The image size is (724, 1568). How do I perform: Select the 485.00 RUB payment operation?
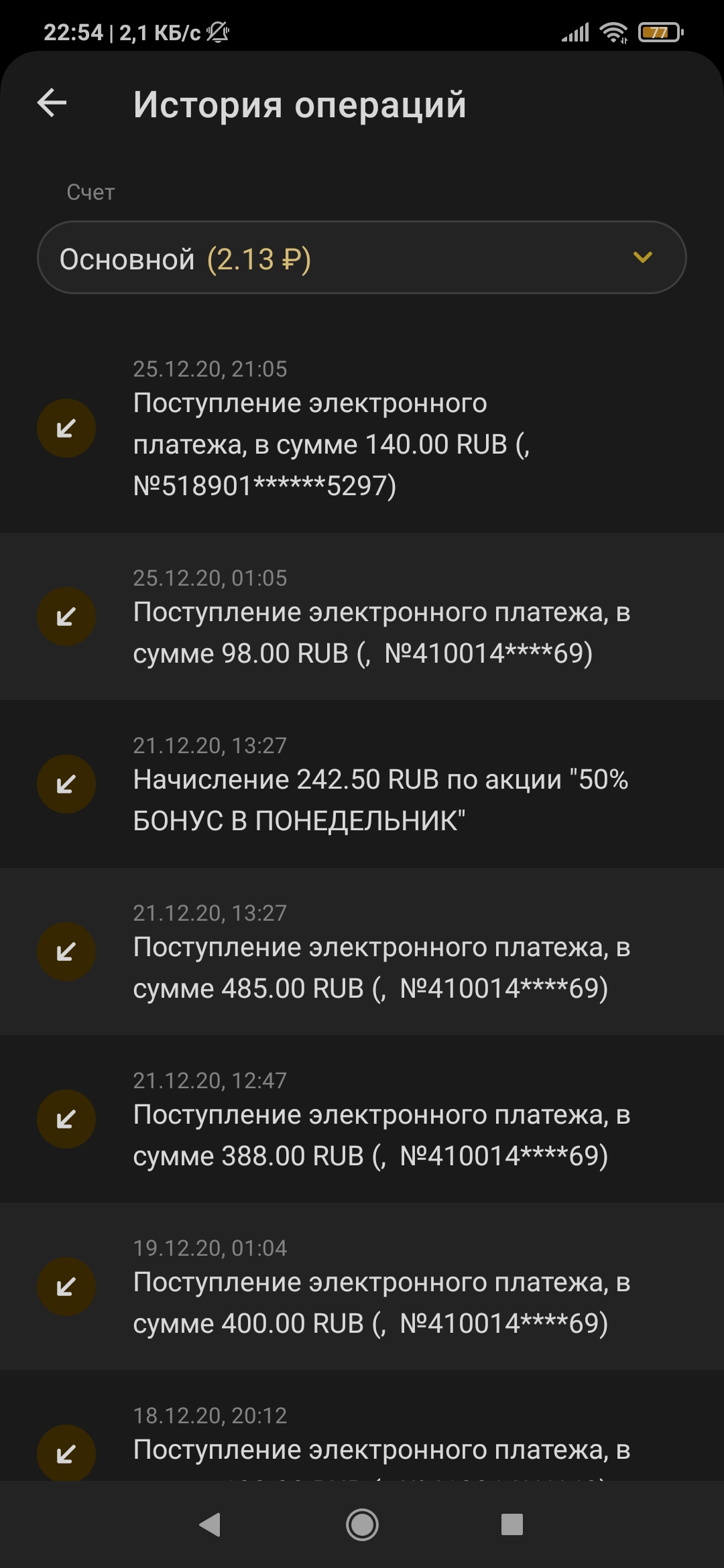pos(362,952)
